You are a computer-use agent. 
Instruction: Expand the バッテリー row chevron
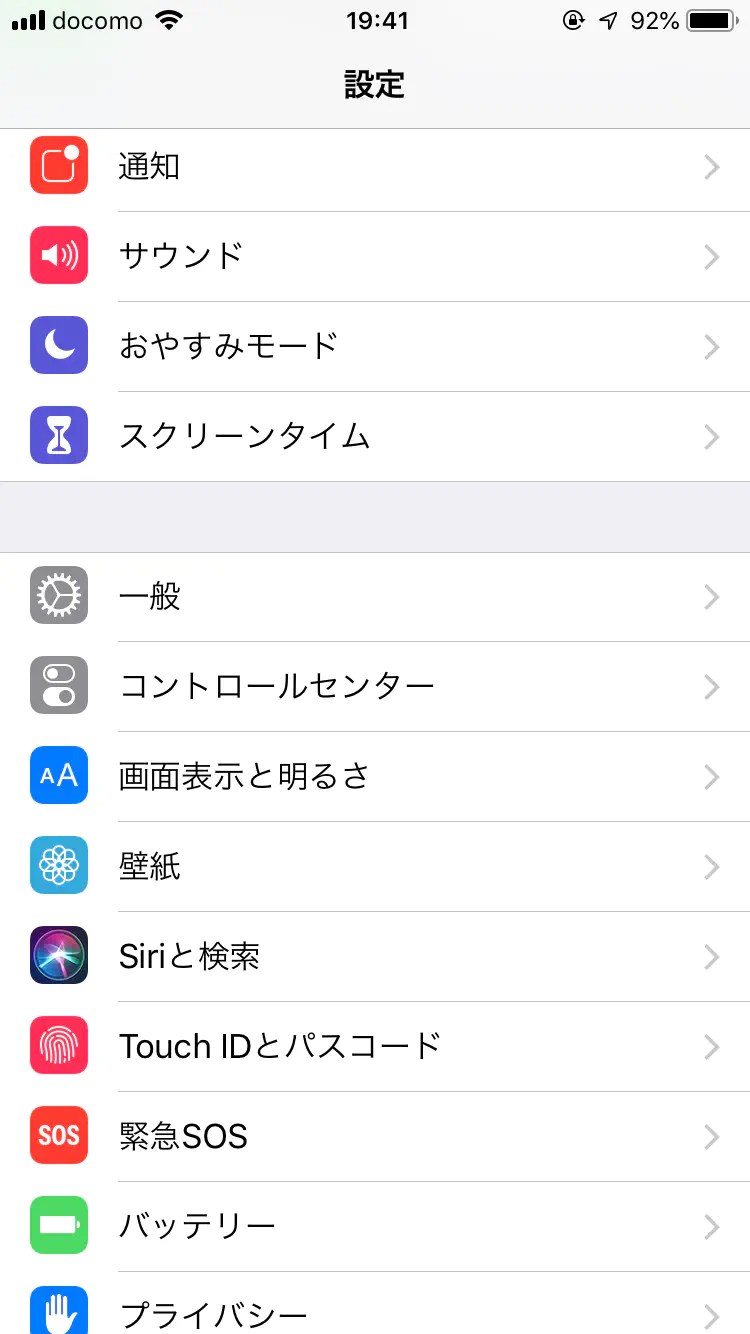711,1225
